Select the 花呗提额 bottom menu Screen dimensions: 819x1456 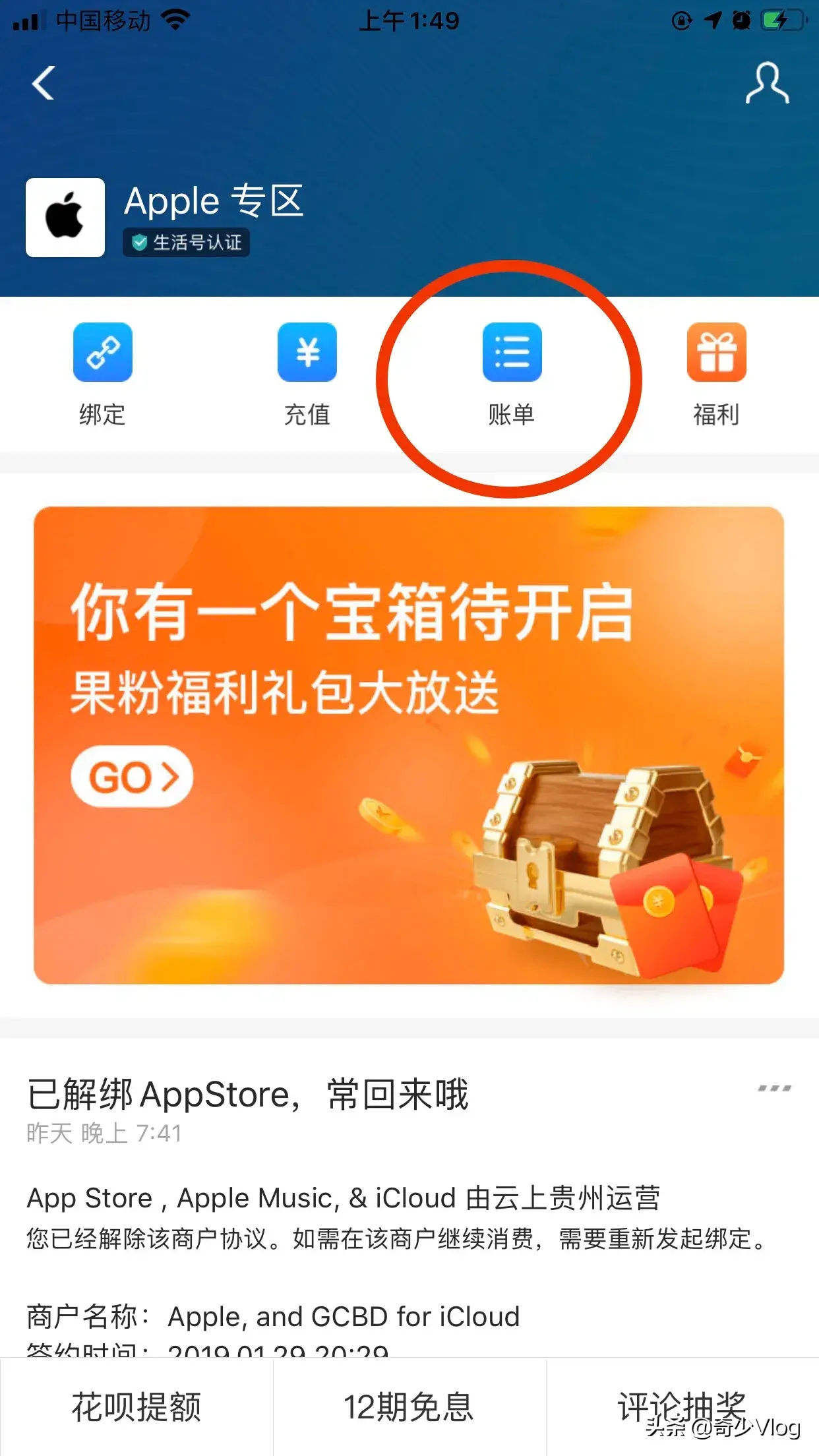136,1407
